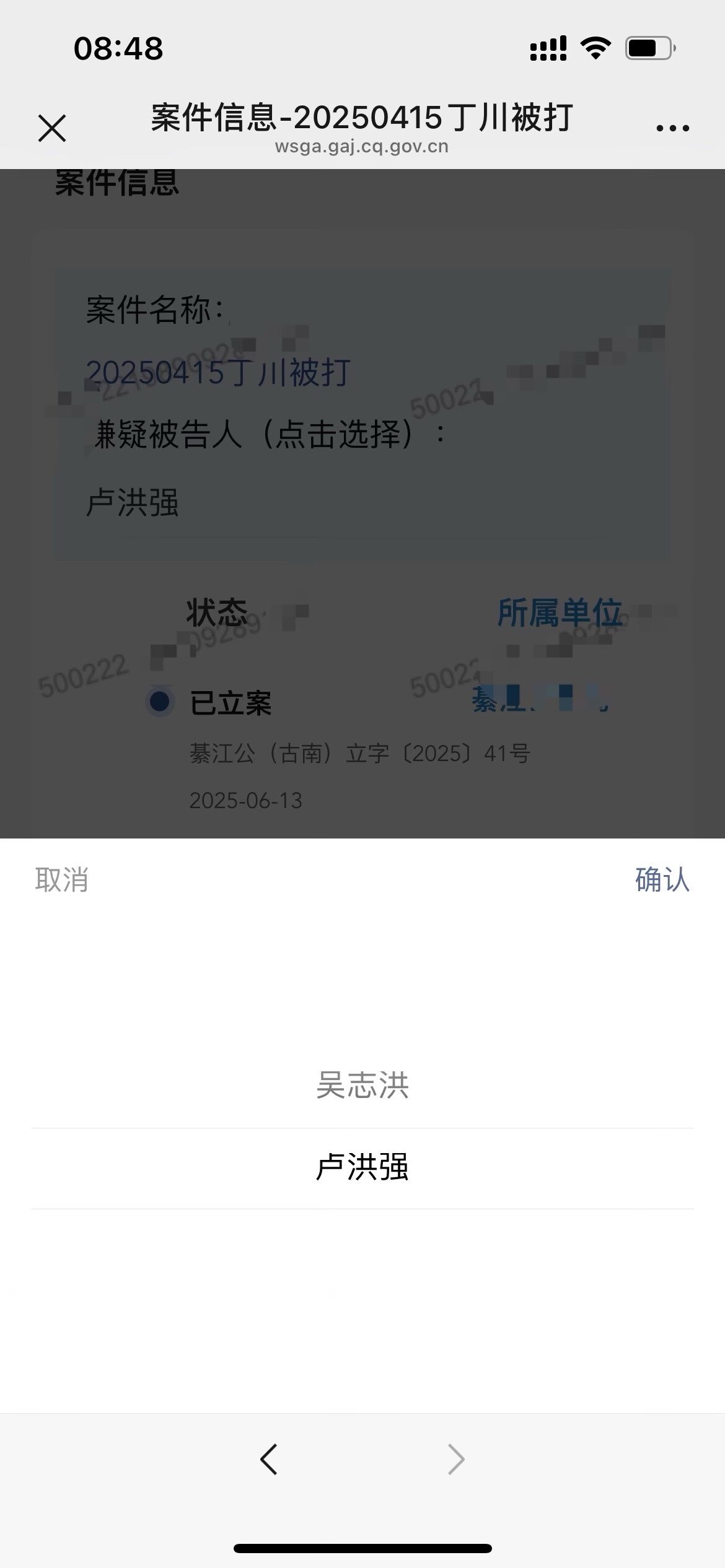Go back to the previous webpage

click(x=269, y=1459)
